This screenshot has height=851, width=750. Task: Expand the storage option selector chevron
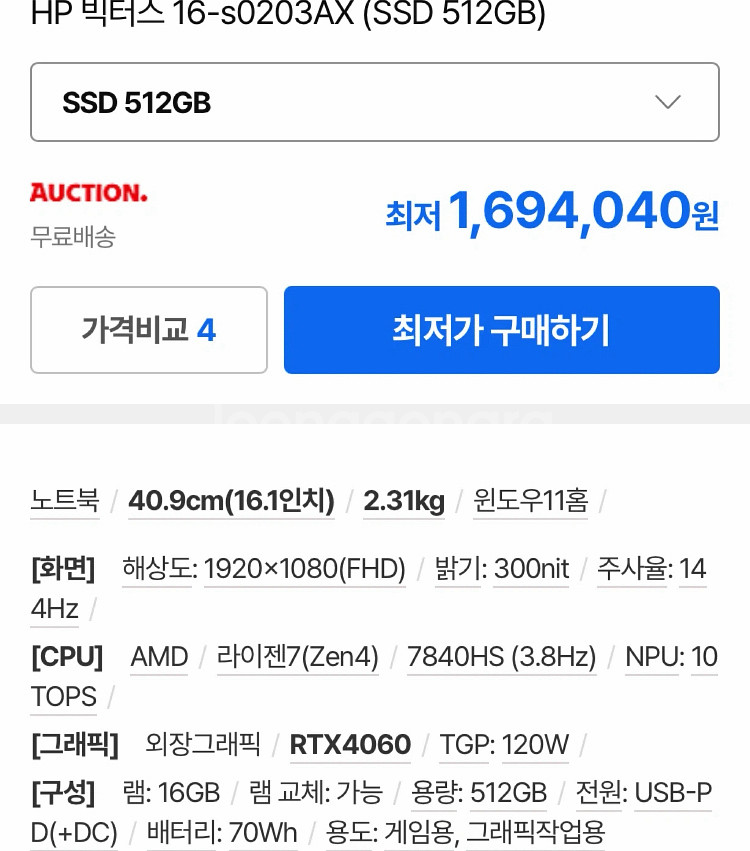tap(667, 102)
